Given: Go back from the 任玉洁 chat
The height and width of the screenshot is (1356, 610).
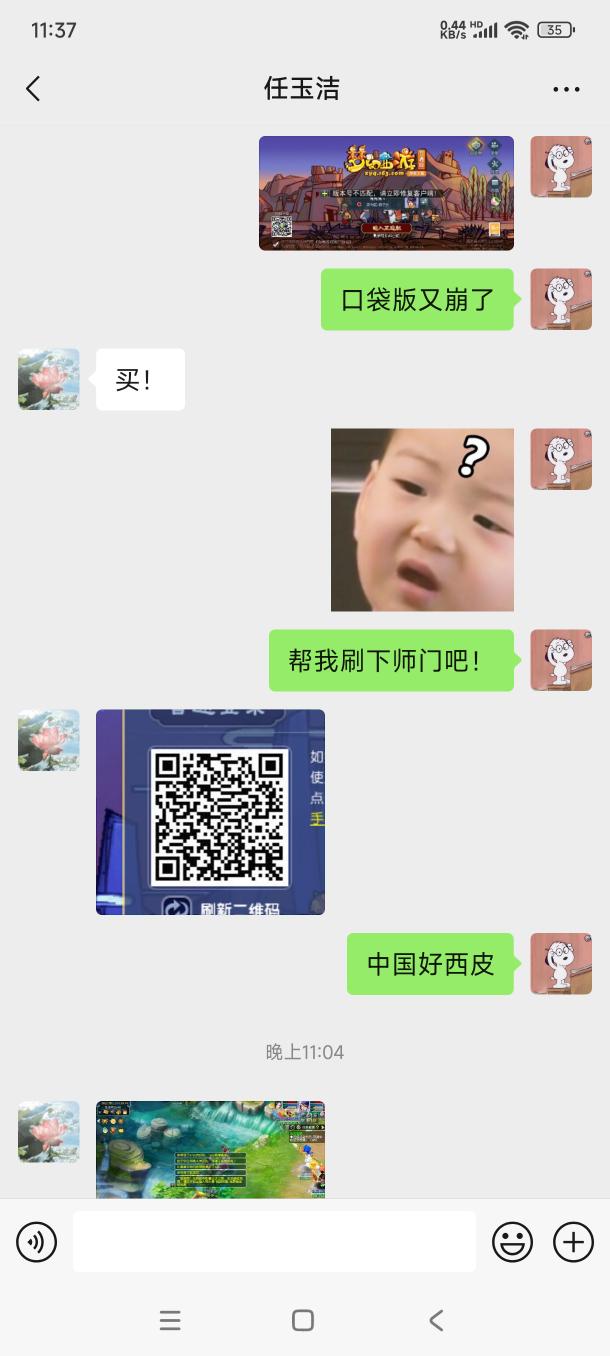Looking at the screenshot, I should coord(33,89).
